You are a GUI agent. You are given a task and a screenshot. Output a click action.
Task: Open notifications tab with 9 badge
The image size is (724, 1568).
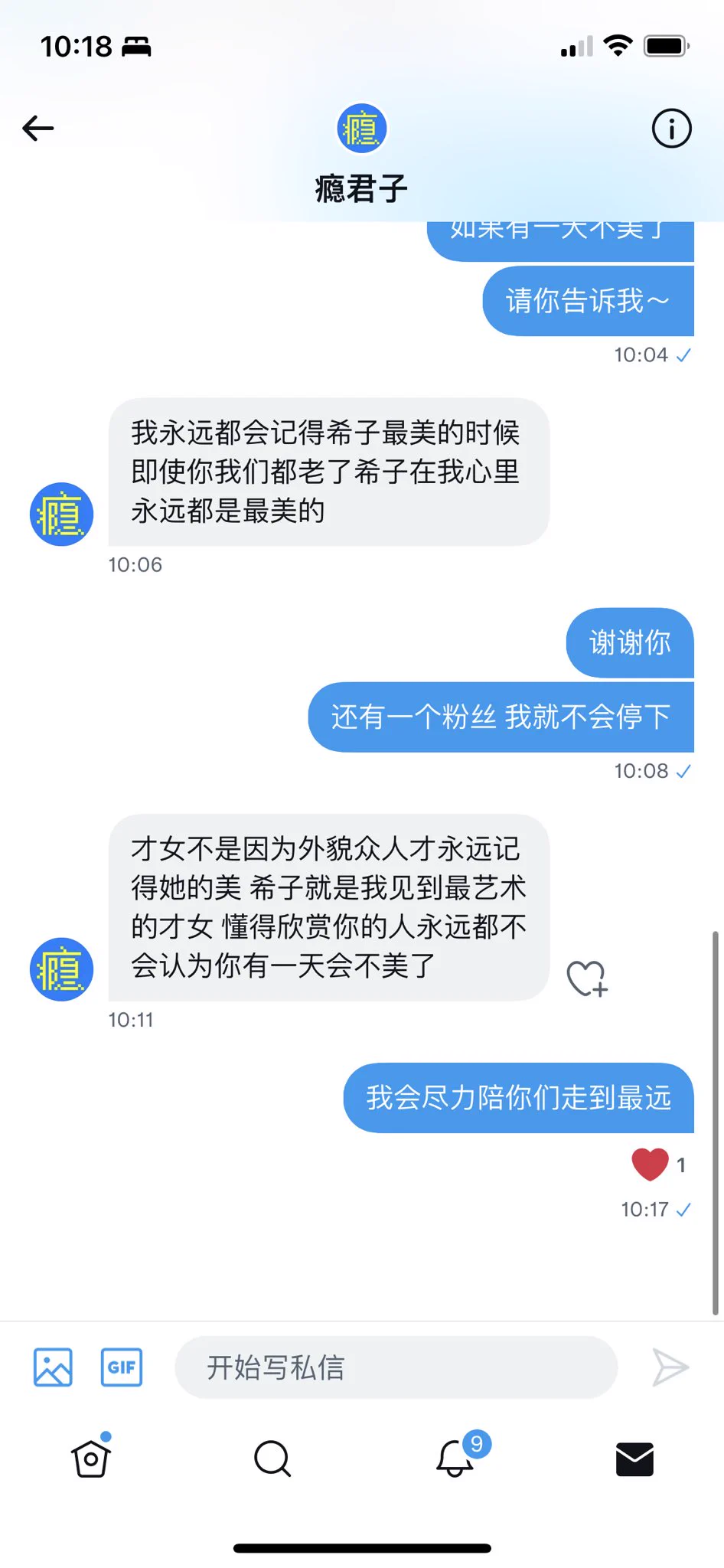(x=455, y=1459)
